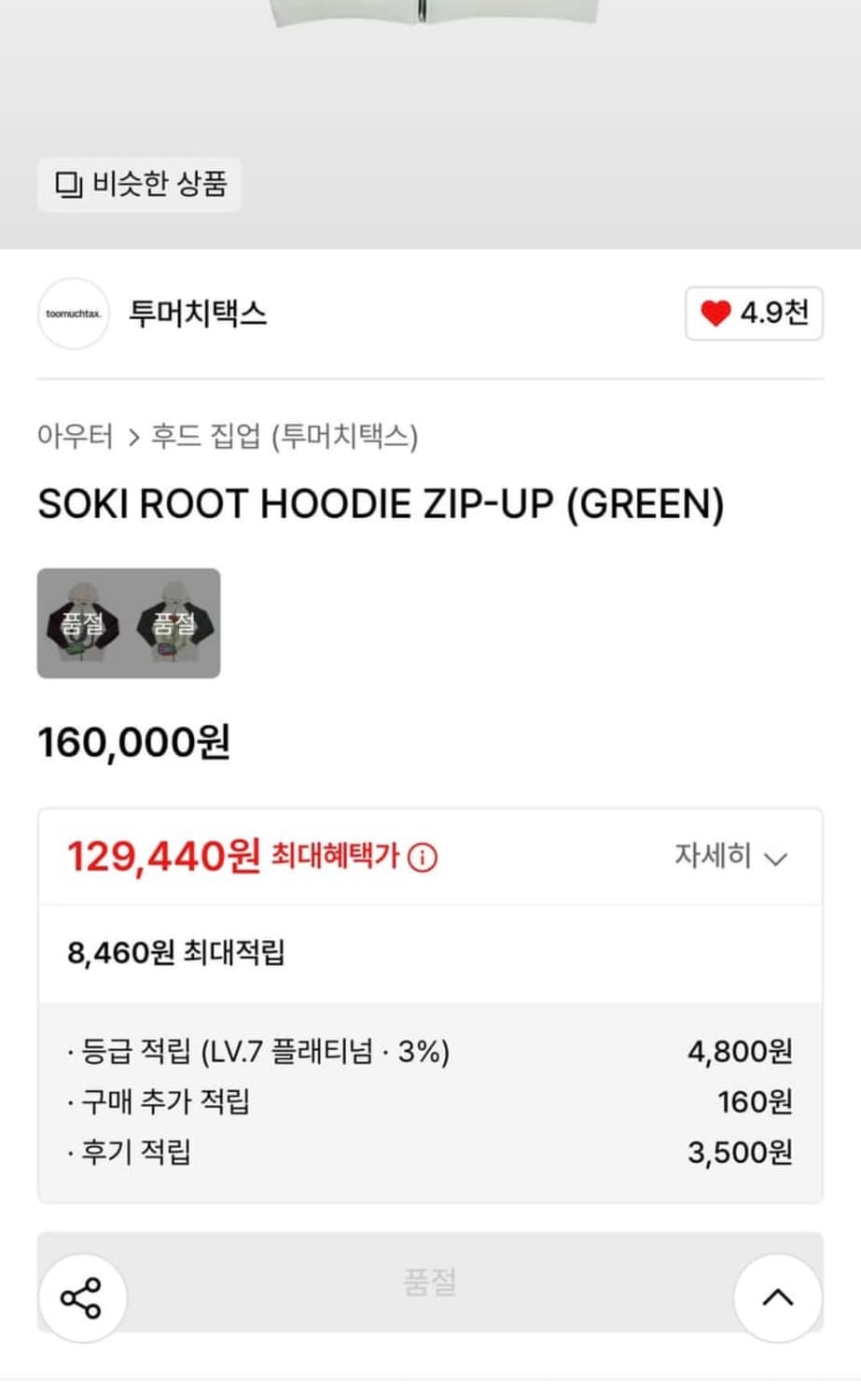Image resolution: width=861 pixels, height=1400 pixels.
Task: Tap the 비슷한 상품 button
Action: click(138, 185)
